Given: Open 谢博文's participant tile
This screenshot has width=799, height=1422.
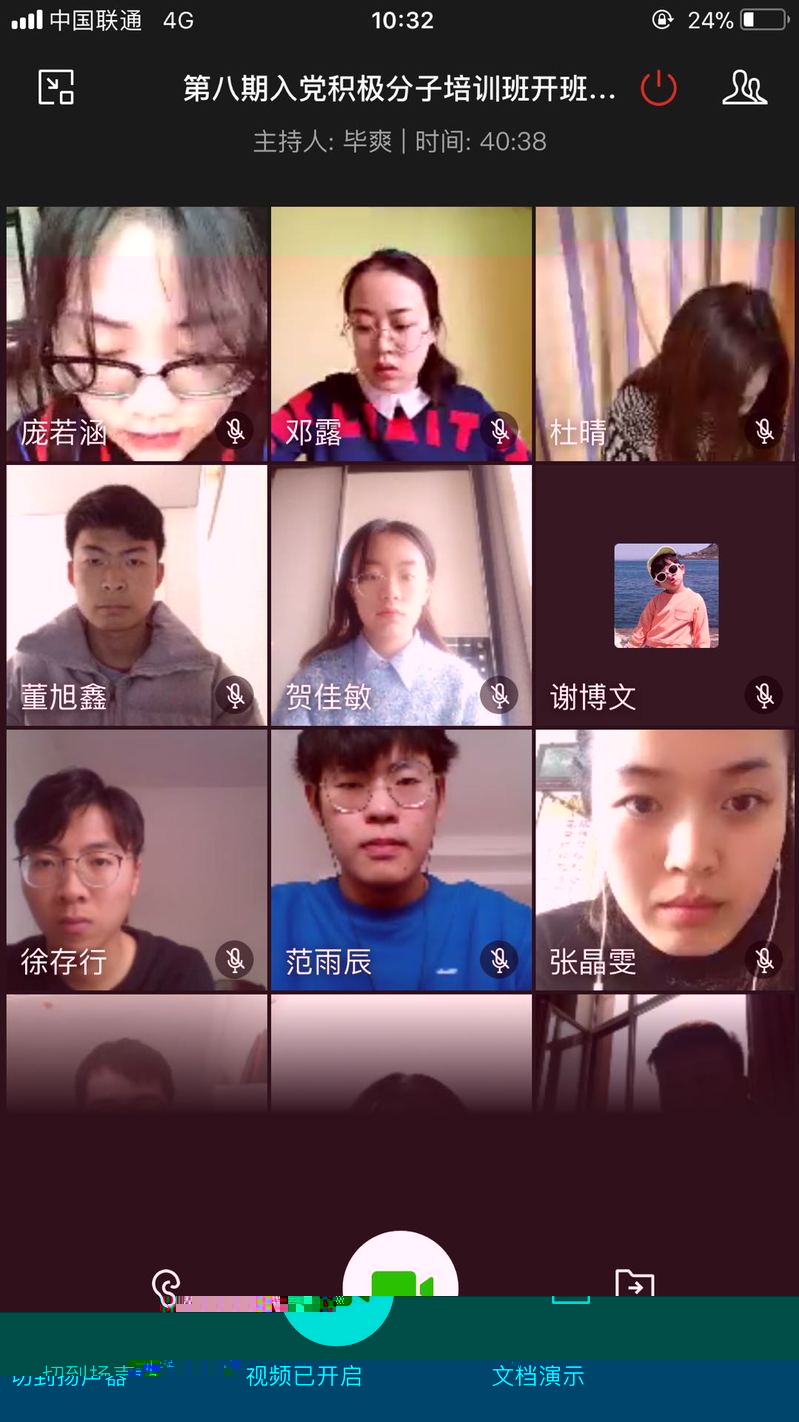Looking at the screenshot, I should pyautogui.click(x=665, y=595).
